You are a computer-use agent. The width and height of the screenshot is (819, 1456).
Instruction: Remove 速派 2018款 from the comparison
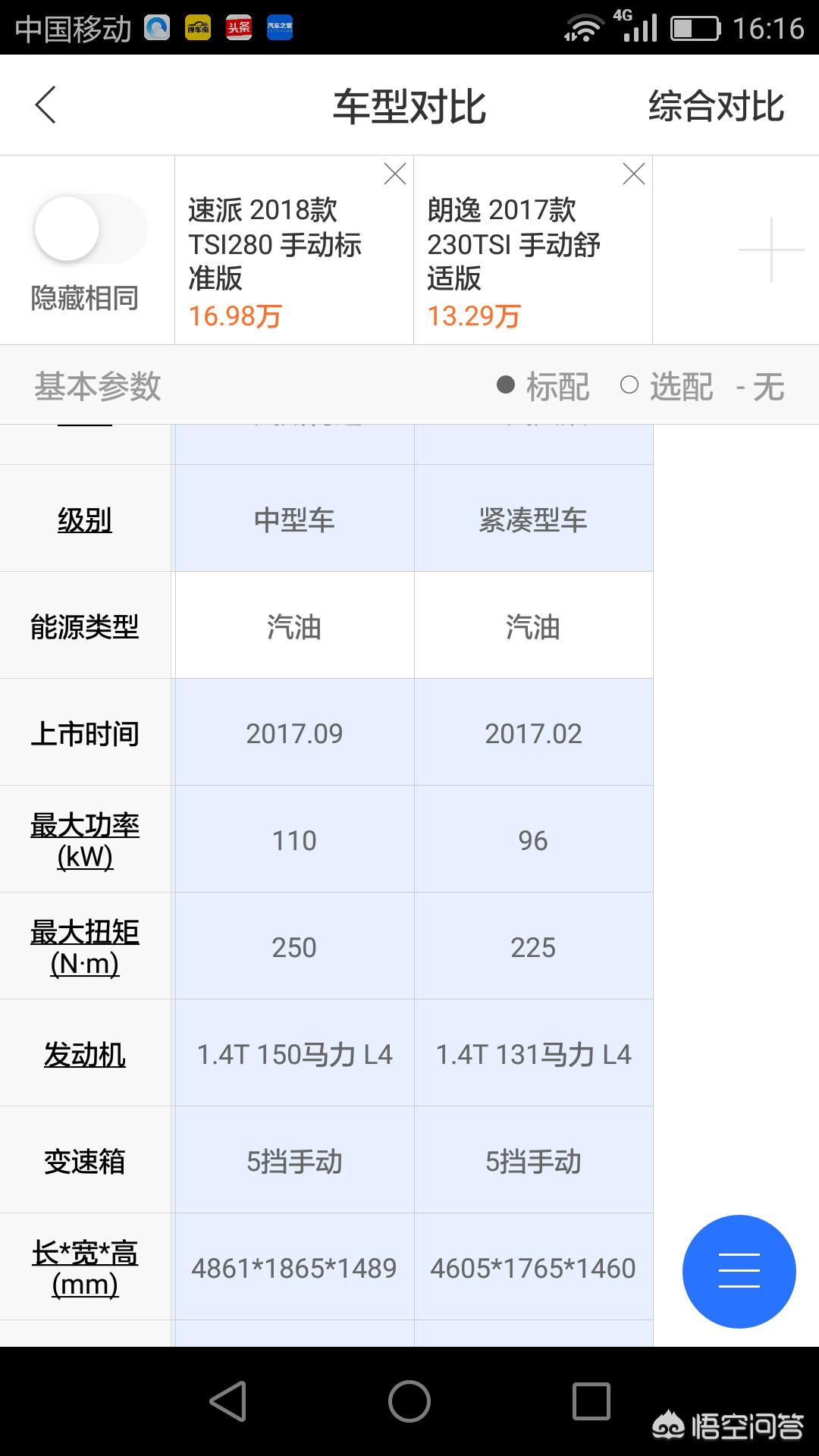pyautogui.click(x=394, y=174)
